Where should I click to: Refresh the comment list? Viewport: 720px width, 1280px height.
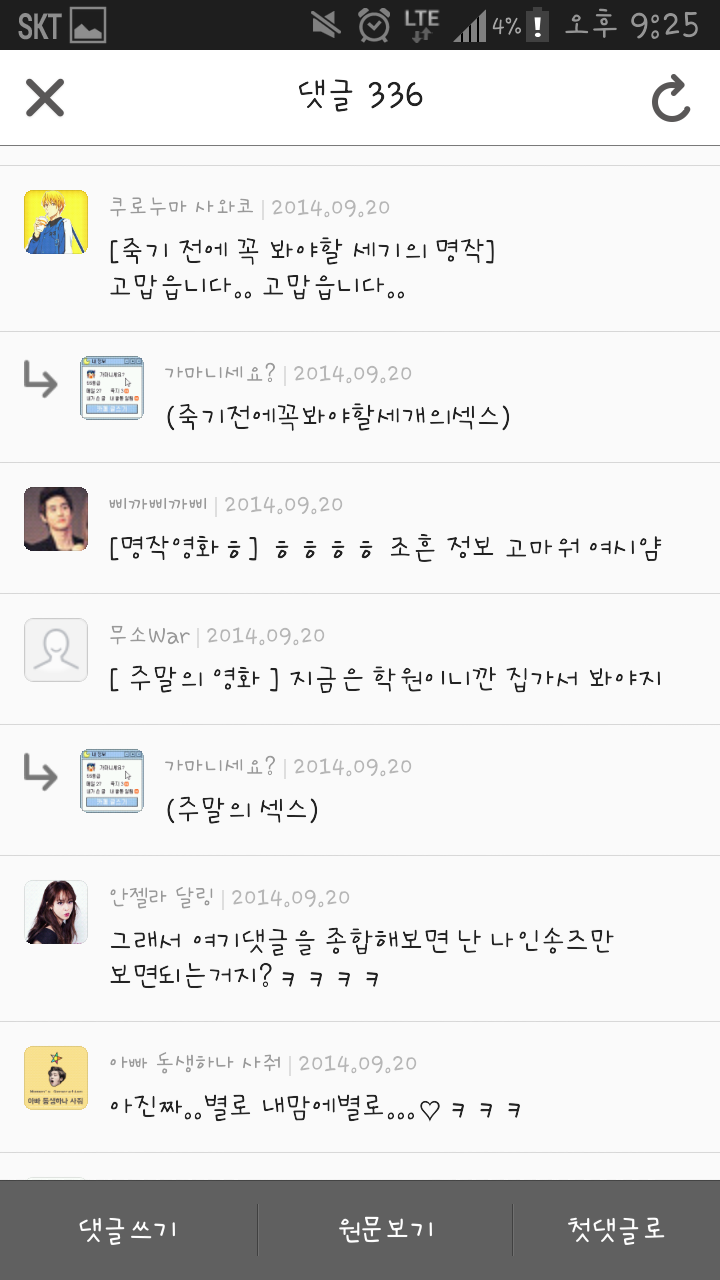pos(671,98)
